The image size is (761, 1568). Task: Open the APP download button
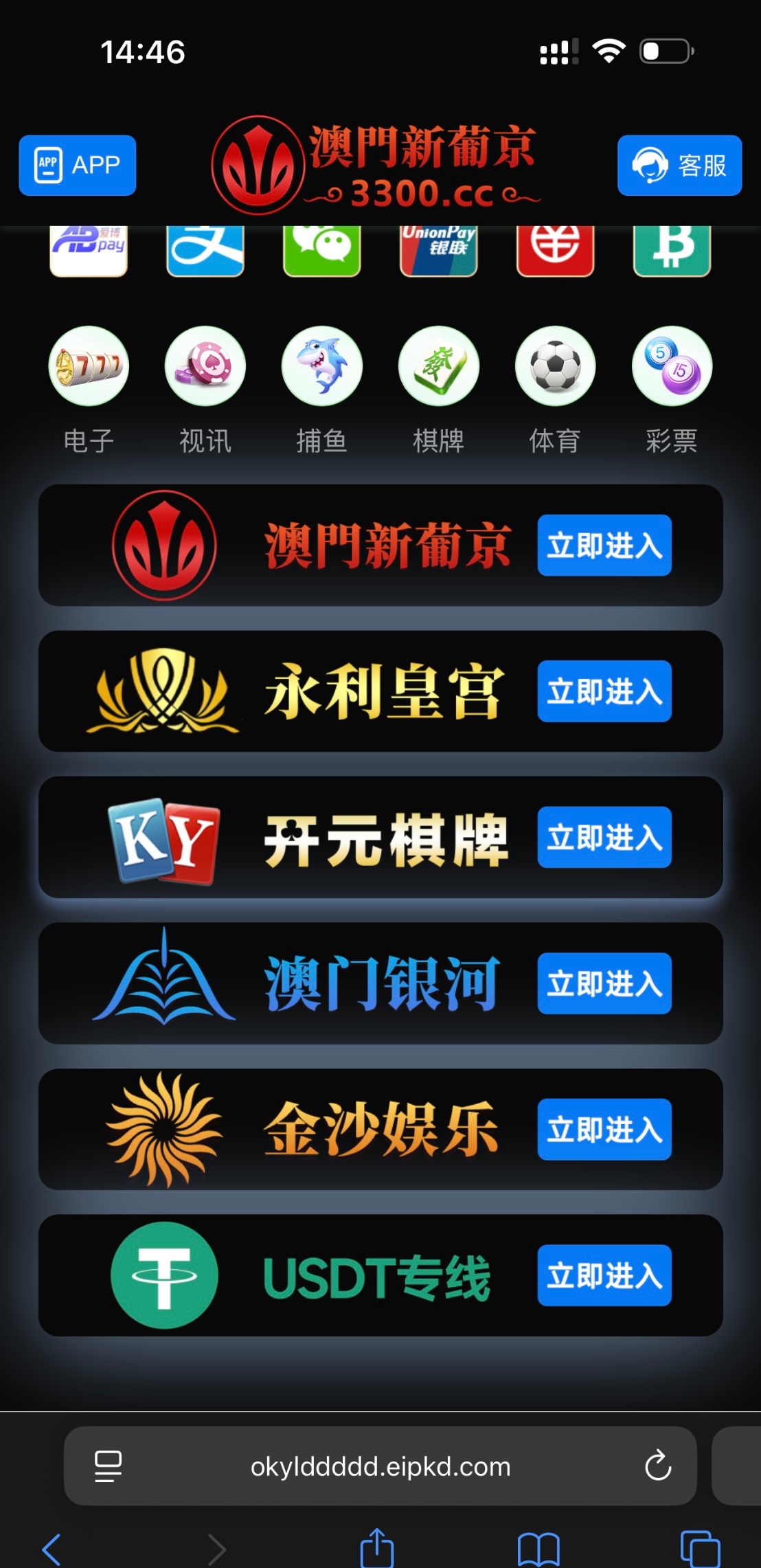(78, 166)
